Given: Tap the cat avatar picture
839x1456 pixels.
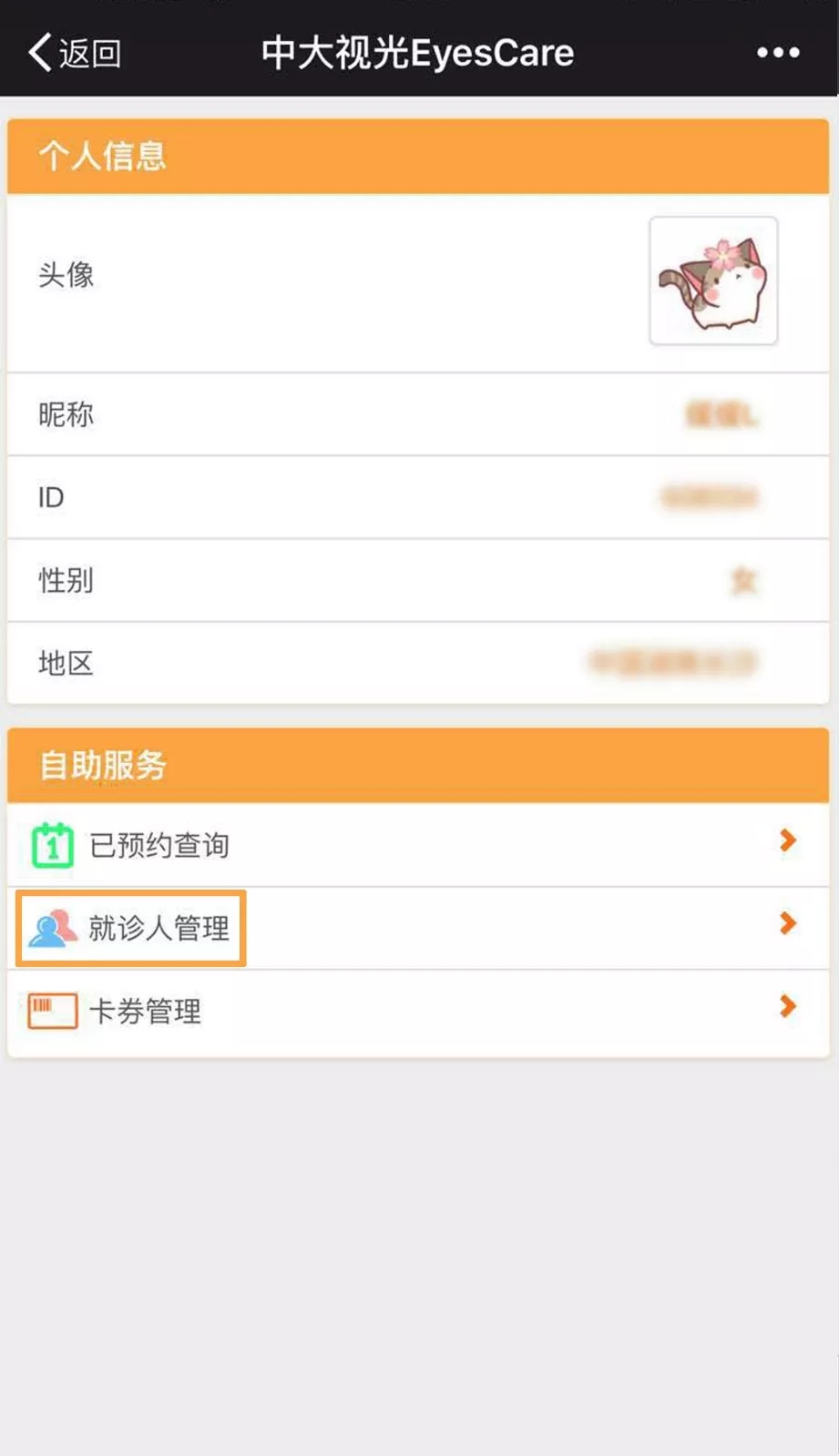Looking at the screenshot, I should pyautogui.click(x=713, y=280).
